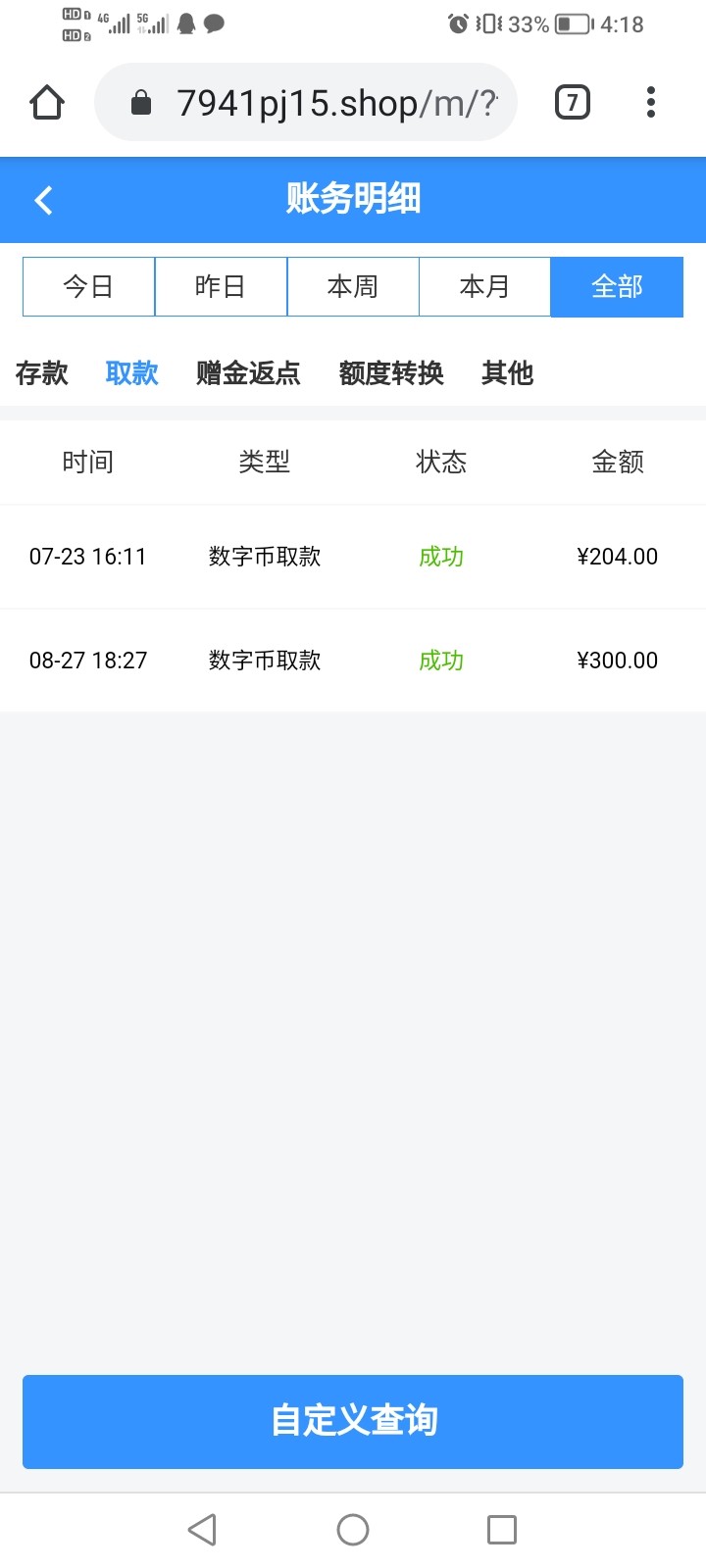
Task: Switch to the 赠金返点 tab
Action: click(248, 373)
